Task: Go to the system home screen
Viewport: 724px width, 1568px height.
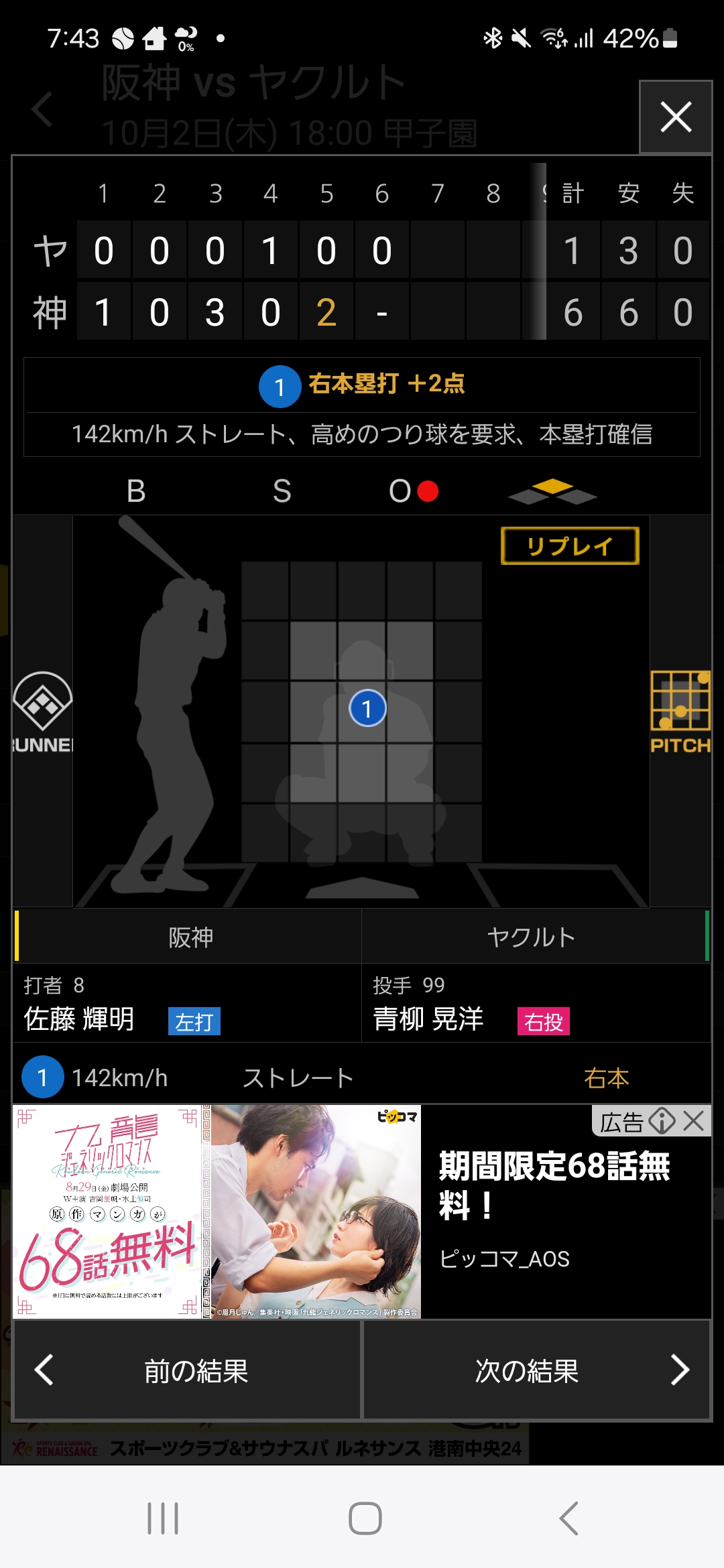Action: (x=365, y=1518)
